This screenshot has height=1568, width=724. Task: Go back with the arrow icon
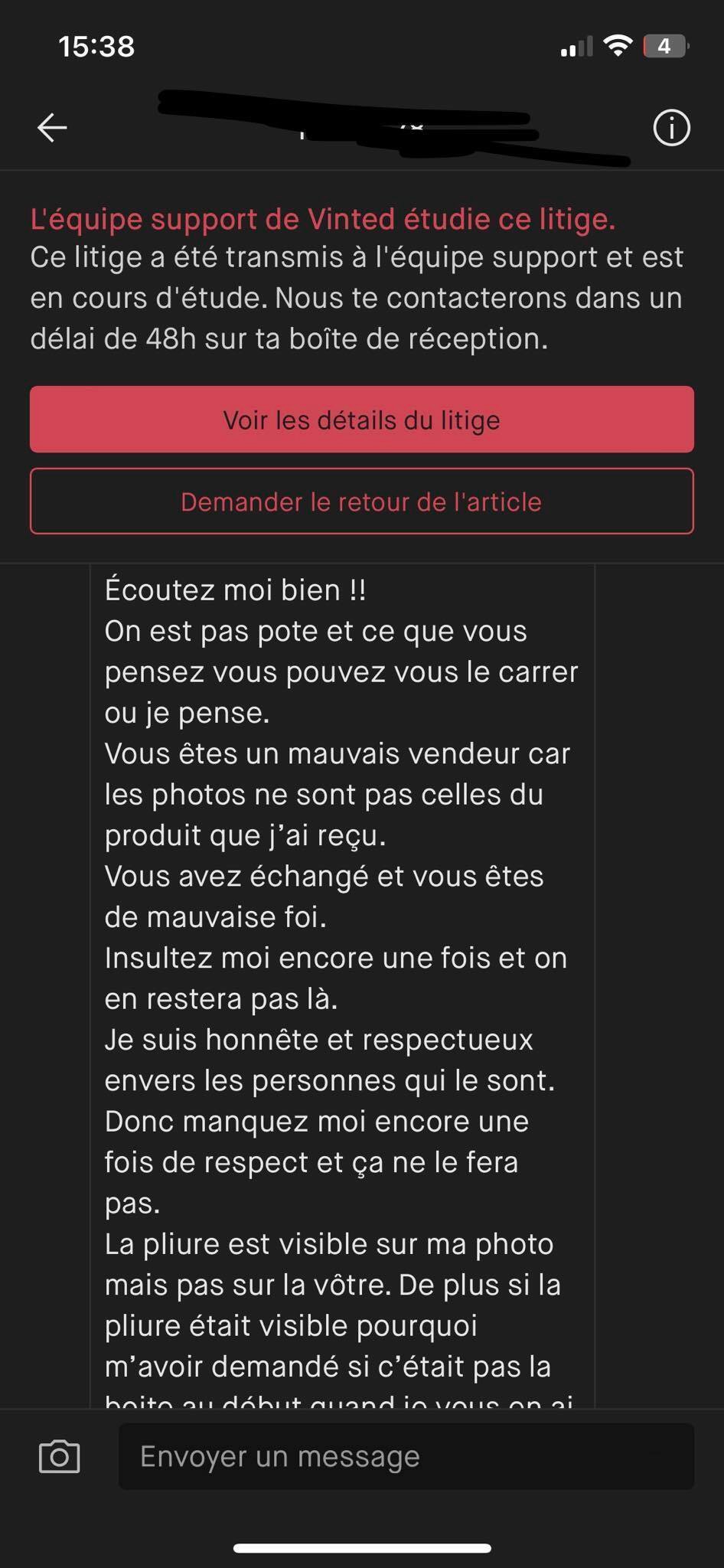click(52, 127)
